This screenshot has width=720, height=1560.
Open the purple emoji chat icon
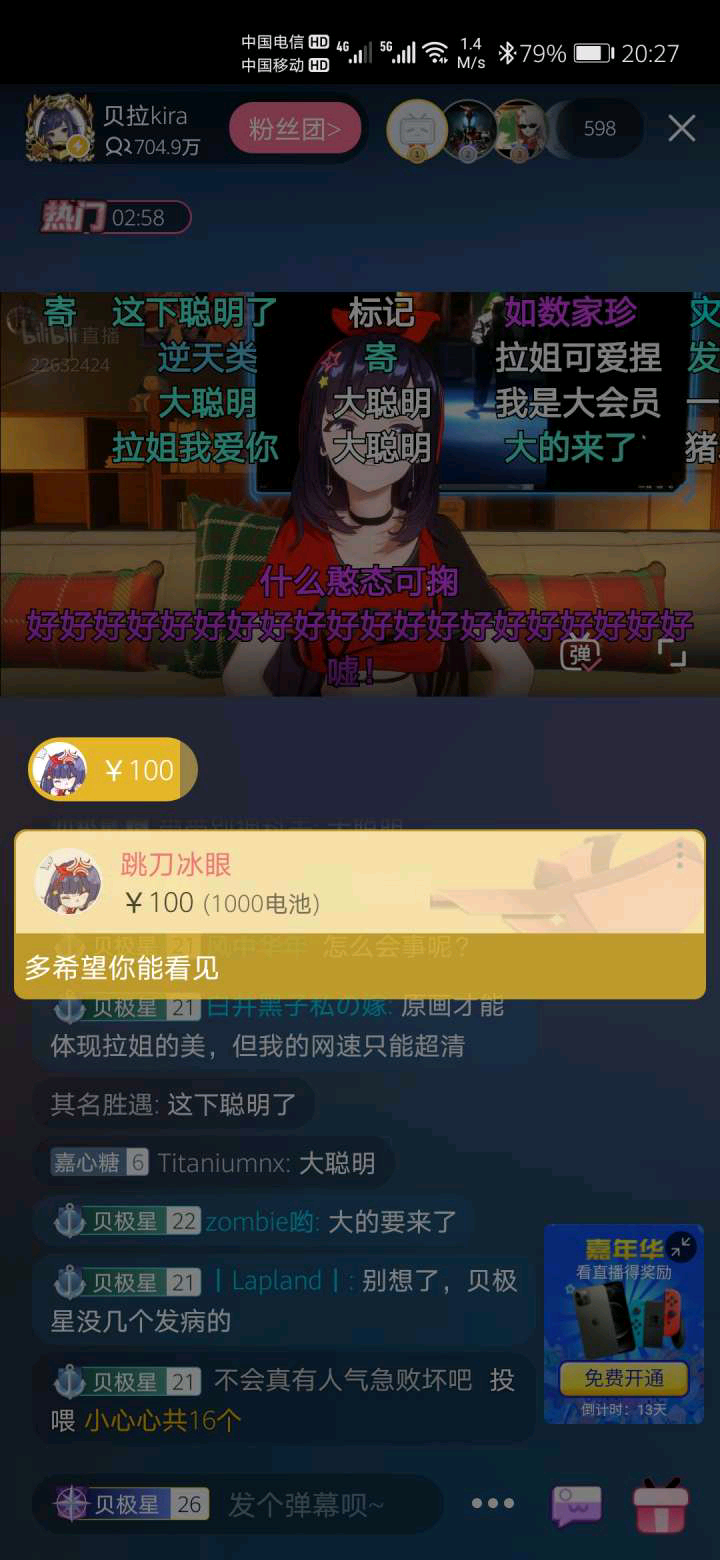point(577,1506)
